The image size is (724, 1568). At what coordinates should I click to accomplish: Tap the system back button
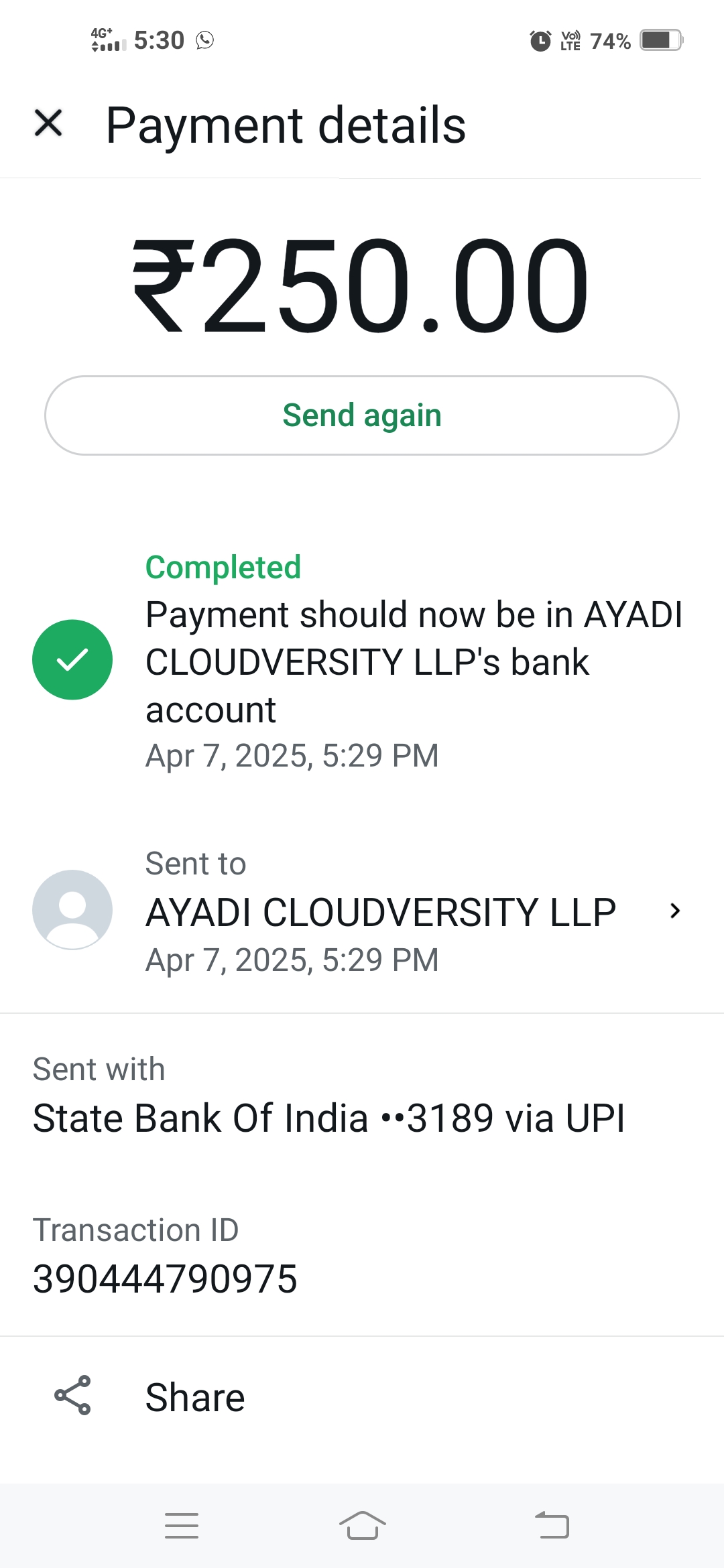pyautogui.click(x=552, y=1526)
